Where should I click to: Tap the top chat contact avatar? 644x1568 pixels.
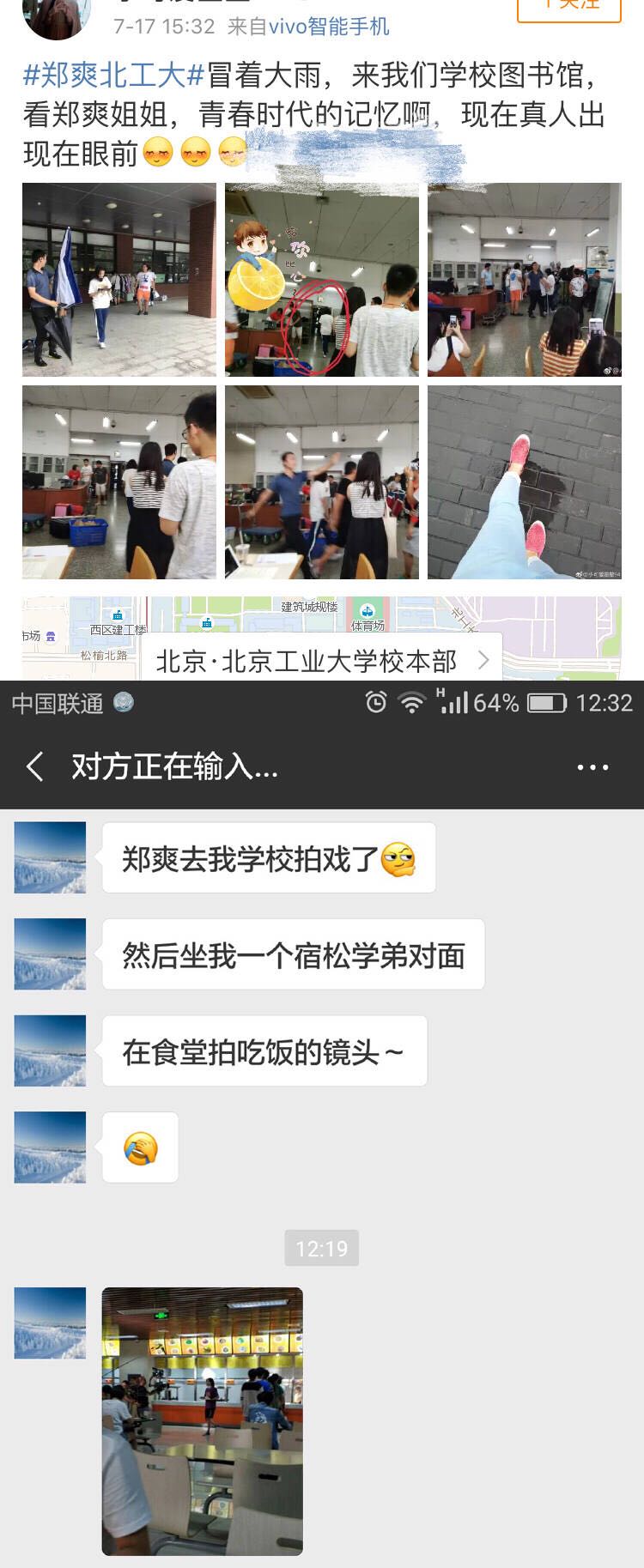(x=49, y=856)
